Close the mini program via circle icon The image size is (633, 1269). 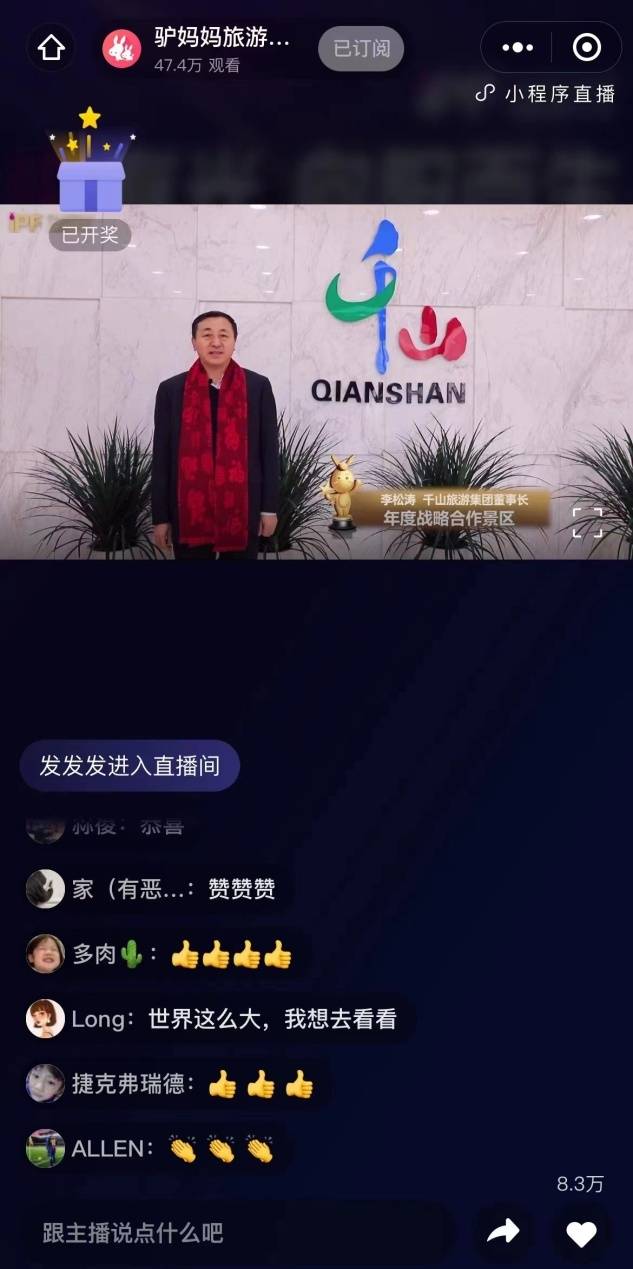click(x=586, y=47)
